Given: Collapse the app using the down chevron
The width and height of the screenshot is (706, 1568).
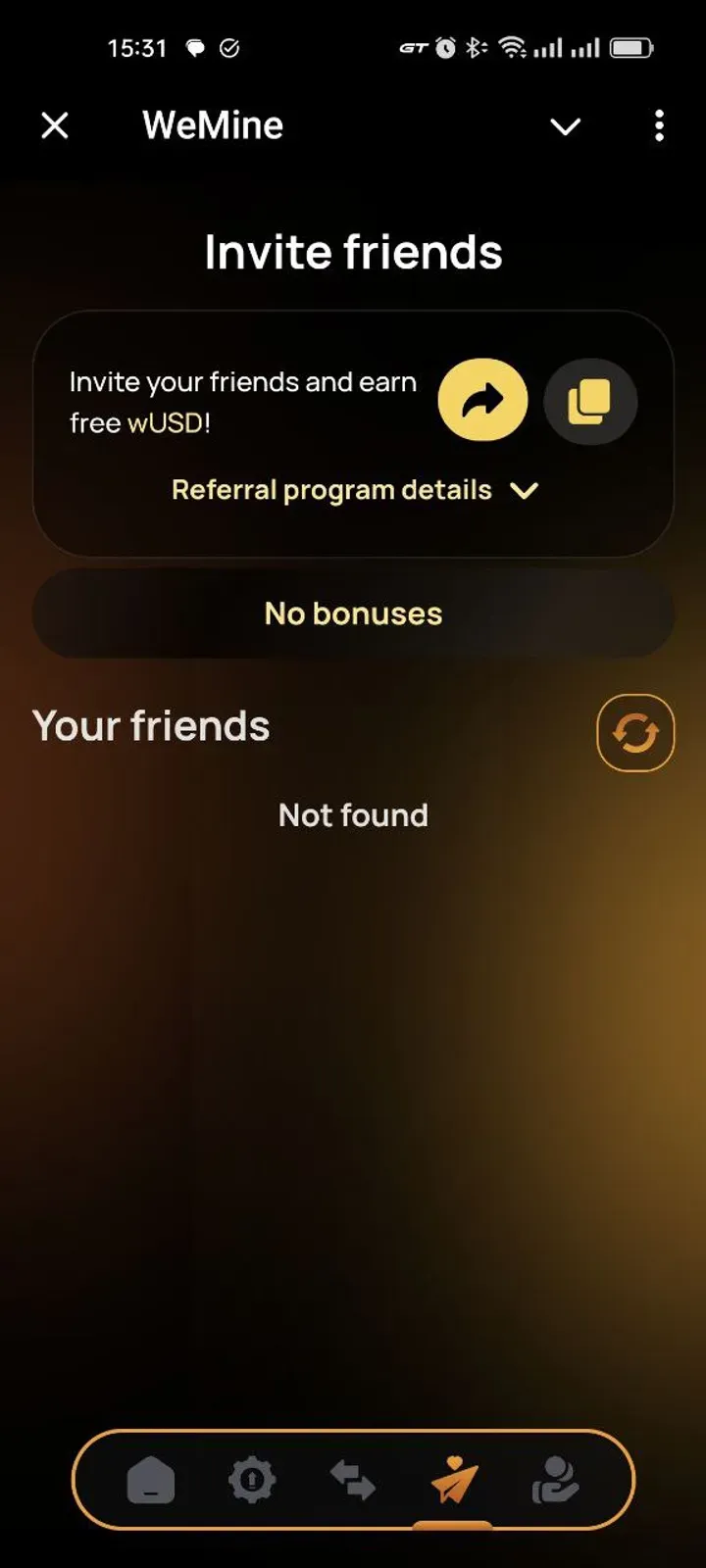Looking at the screenshot, I should tap(565, 126).
